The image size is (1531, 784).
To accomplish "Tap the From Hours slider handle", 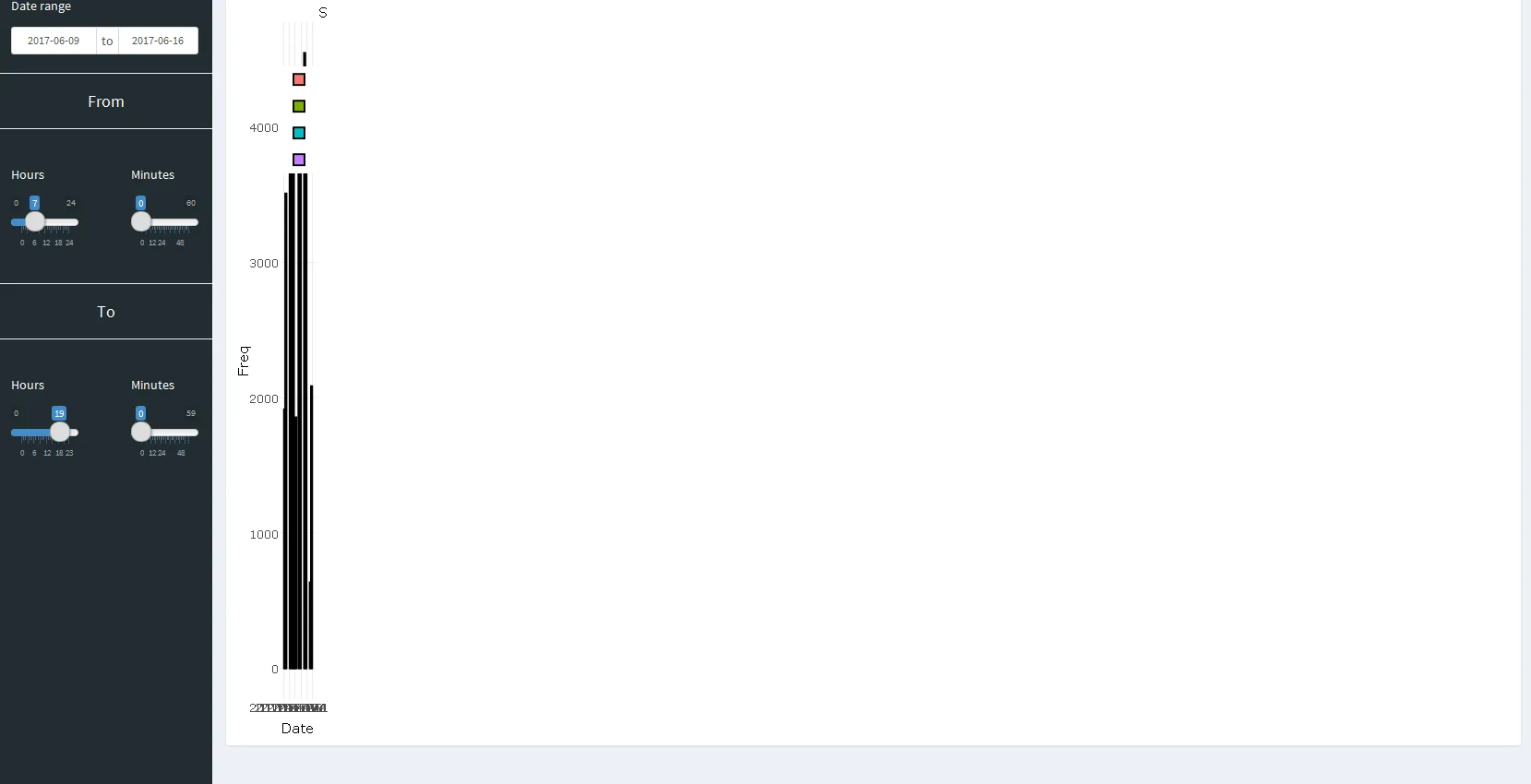I will pyautogui.click(x=35, y=221).
